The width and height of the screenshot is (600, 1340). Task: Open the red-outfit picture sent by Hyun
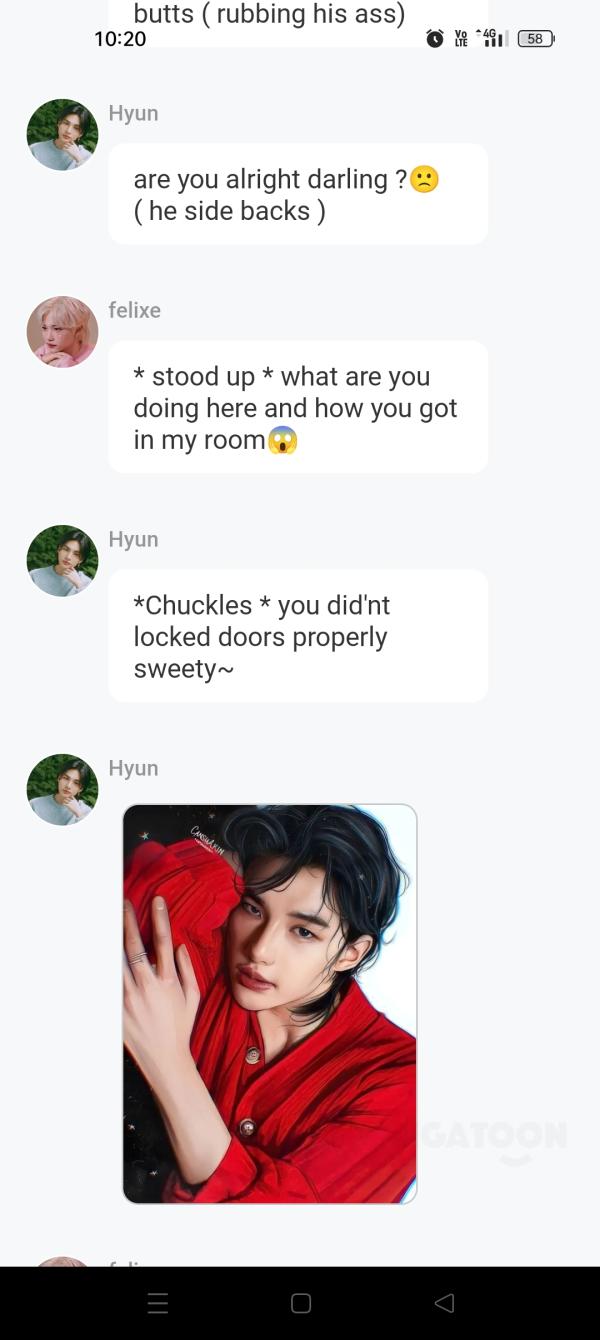click(269, 1003)
